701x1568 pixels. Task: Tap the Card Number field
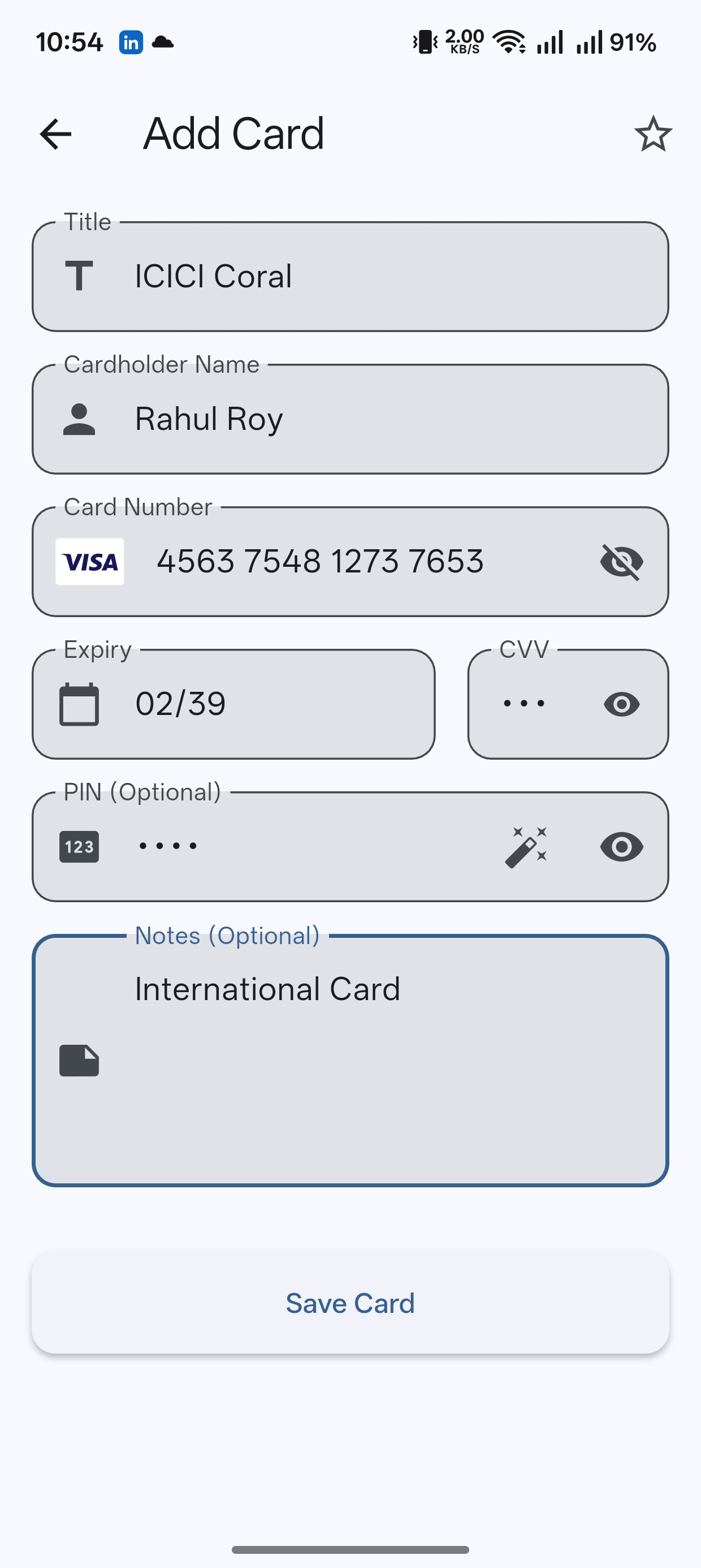353,561
